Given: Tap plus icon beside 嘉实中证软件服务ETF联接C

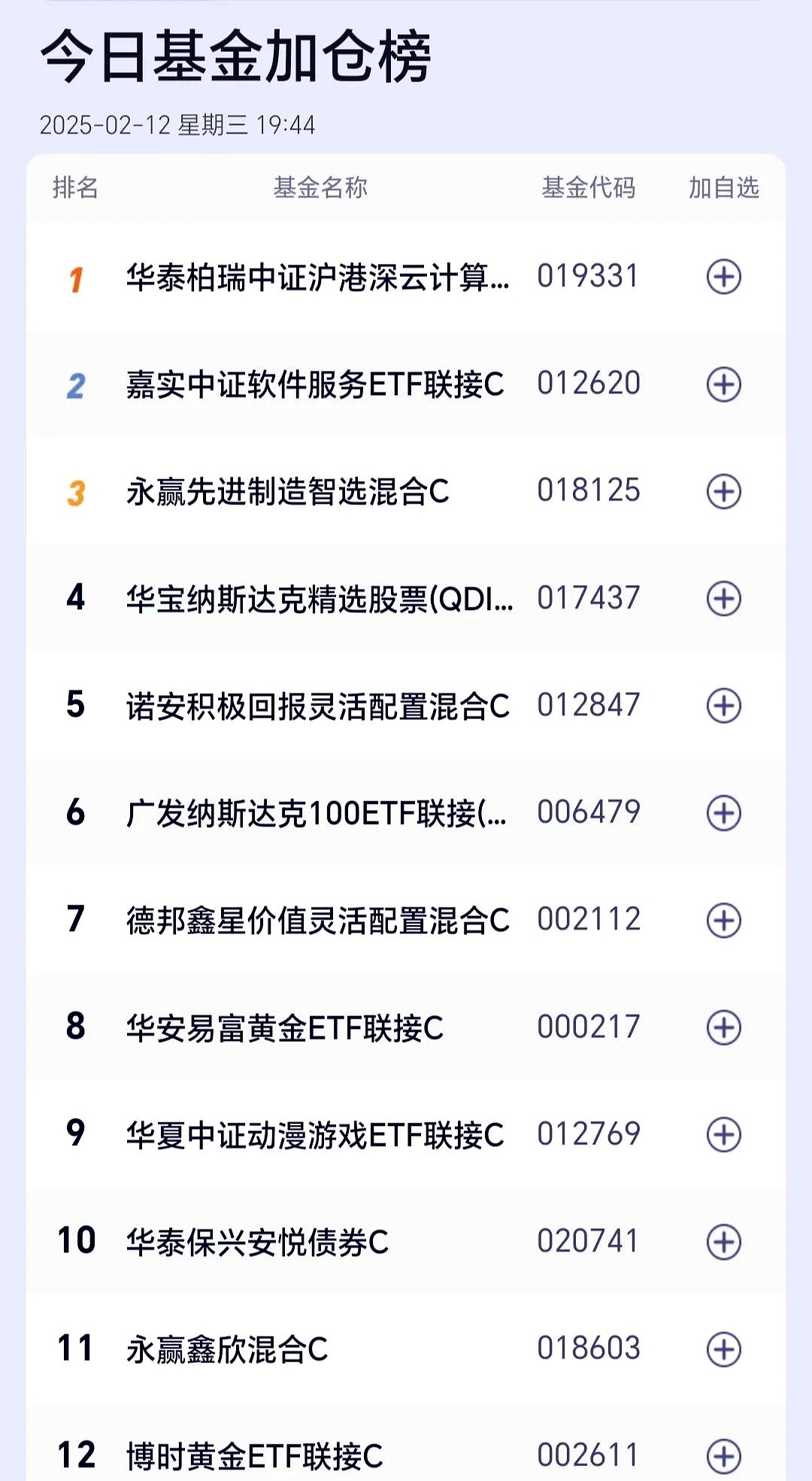Looking at the screenshot, I should pyautogui.click(x=724, y=384).
